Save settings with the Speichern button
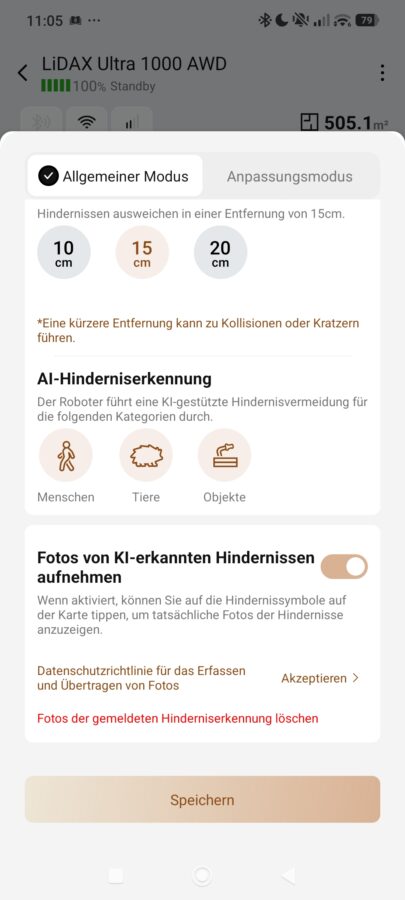 click(202, 800)
